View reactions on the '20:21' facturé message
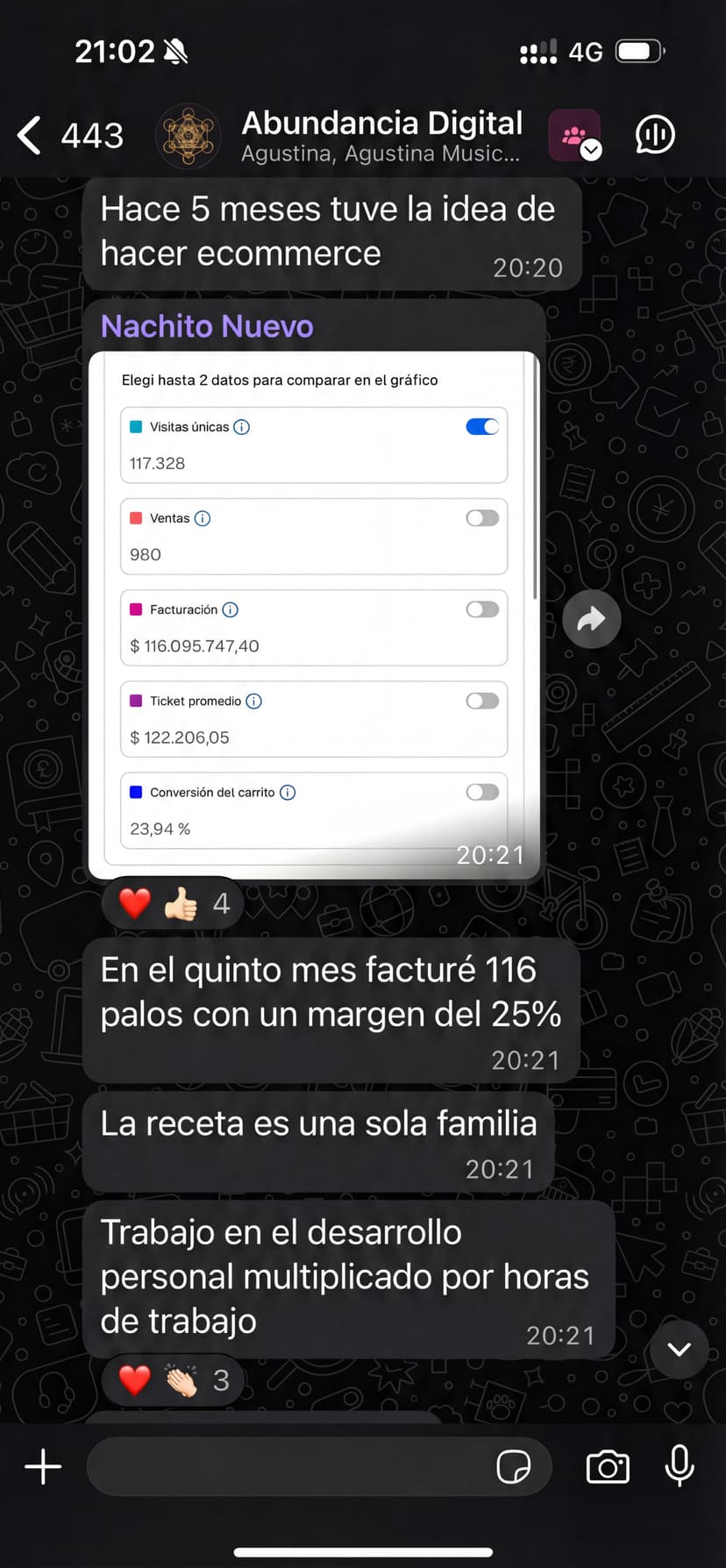The image size is (726, 1568). tap(172, 902)
